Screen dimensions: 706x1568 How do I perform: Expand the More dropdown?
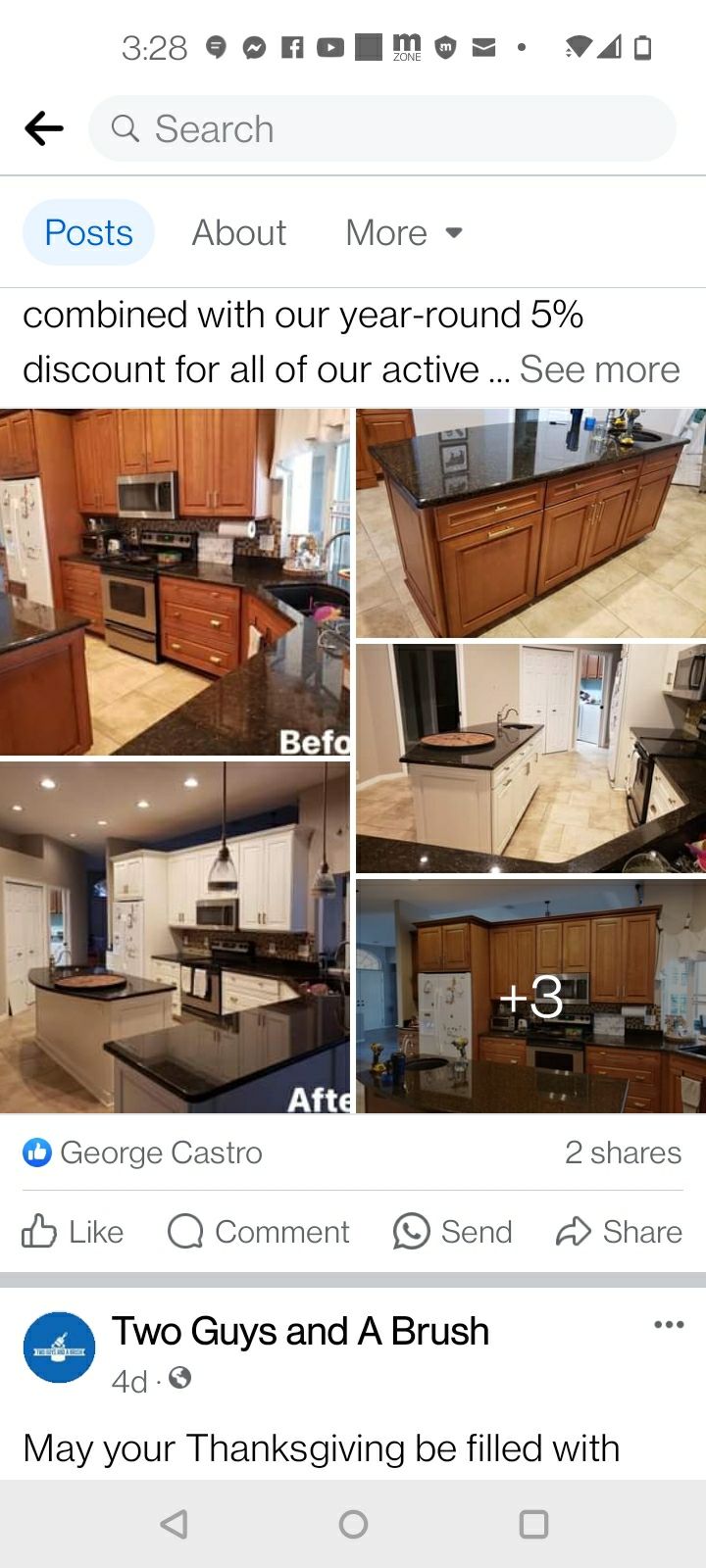coord(403,232)
